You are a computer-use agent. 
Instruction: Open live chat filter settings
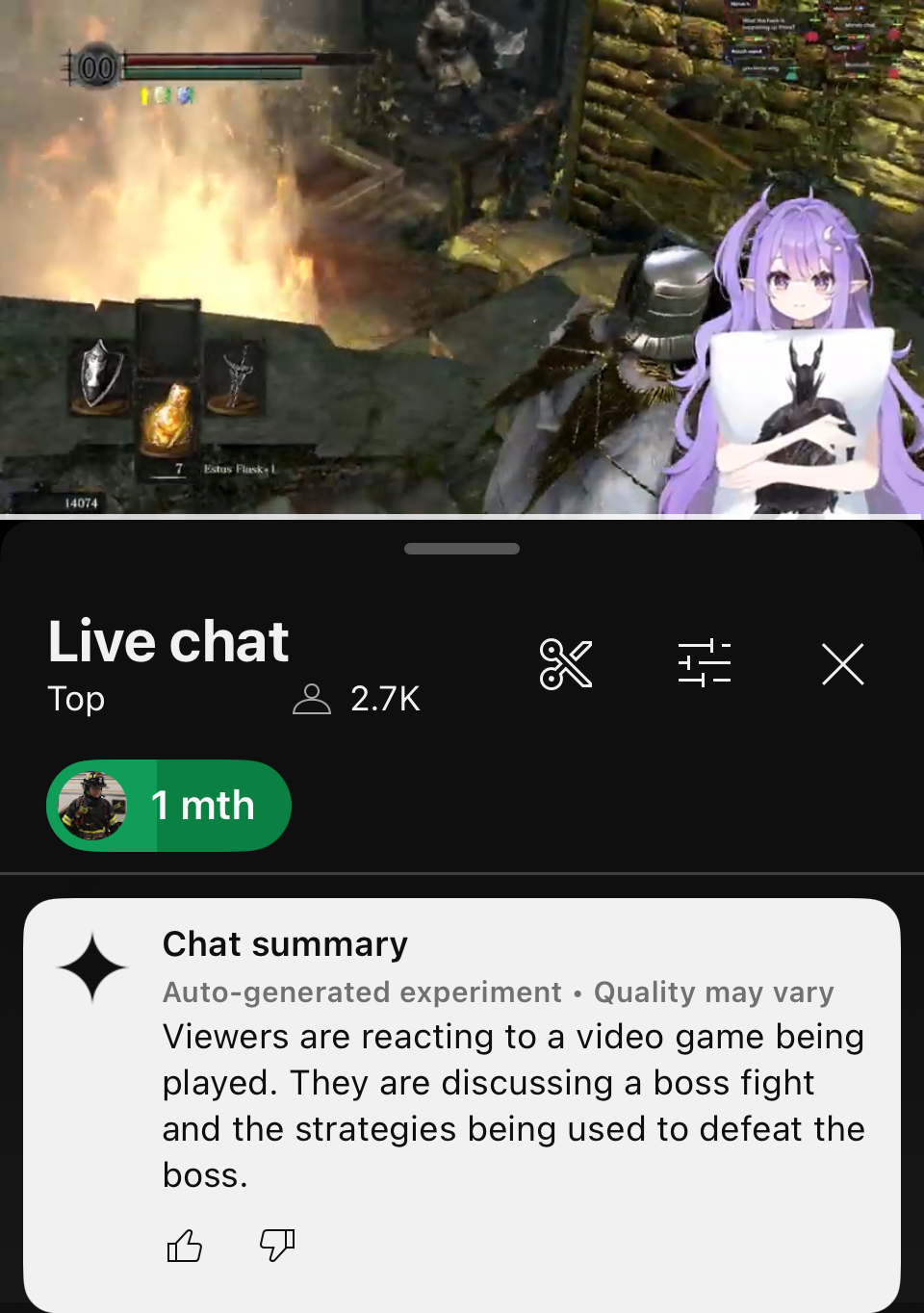[705, 664]
